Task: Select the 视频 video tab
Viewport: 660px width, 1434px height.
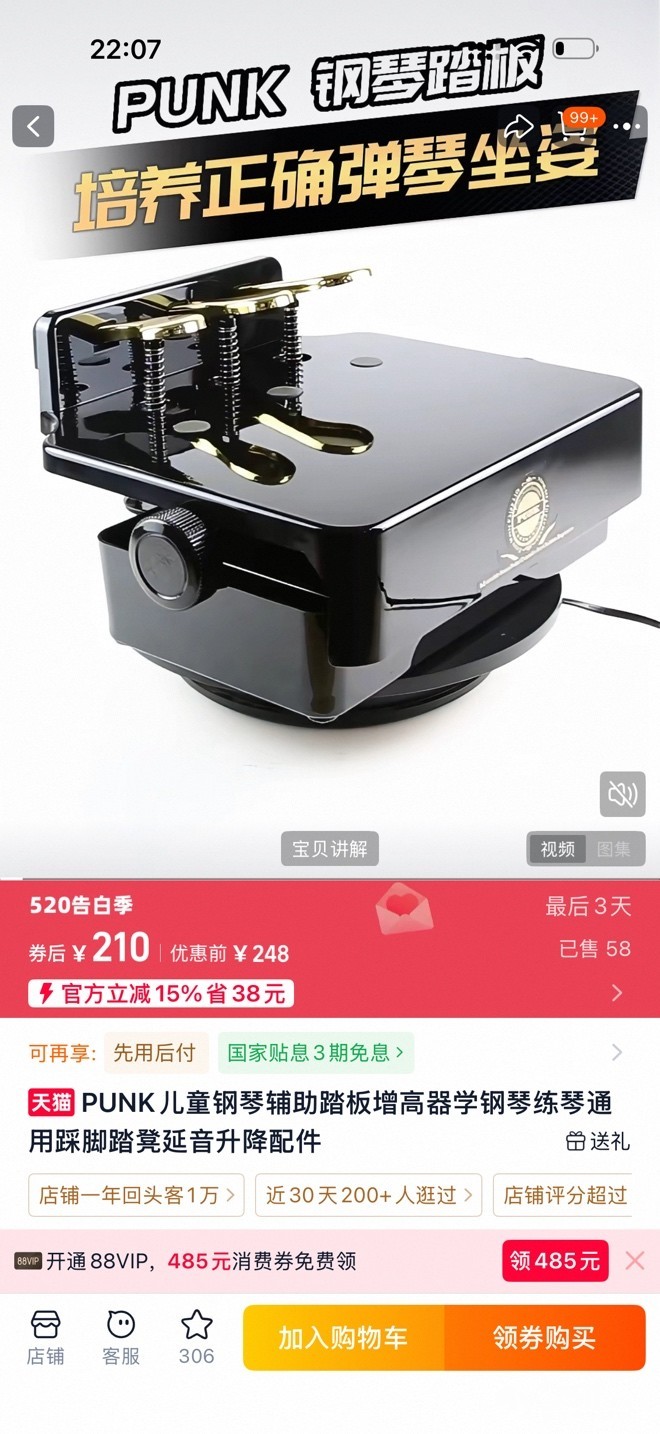Action: coord(558,849)
